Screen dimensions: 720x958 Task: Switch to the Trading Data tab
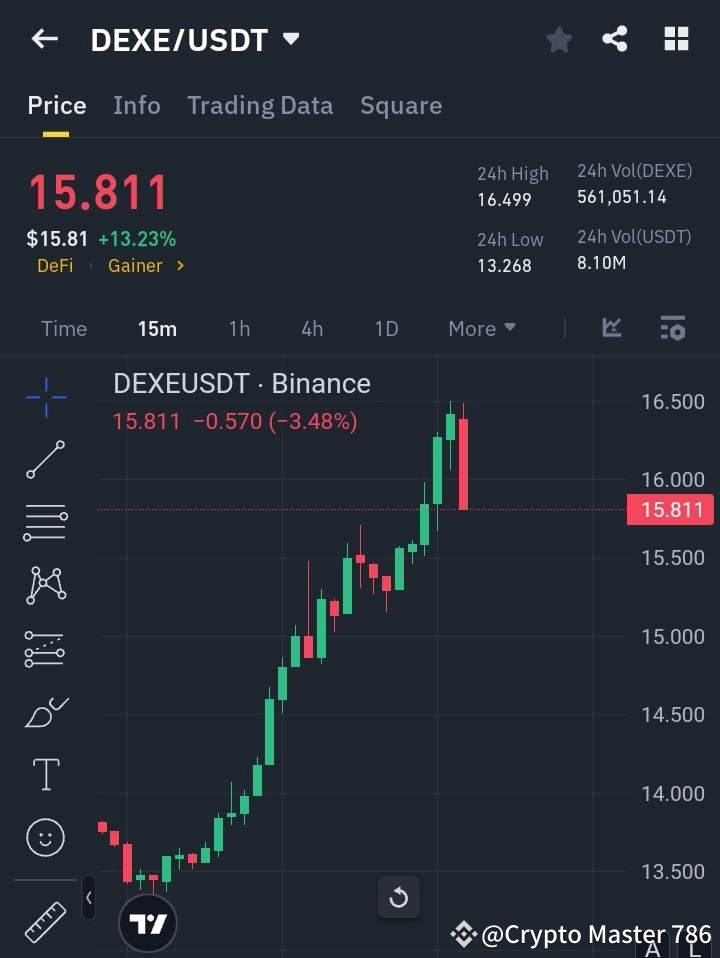pyautogui.click(x=260, y=105)
